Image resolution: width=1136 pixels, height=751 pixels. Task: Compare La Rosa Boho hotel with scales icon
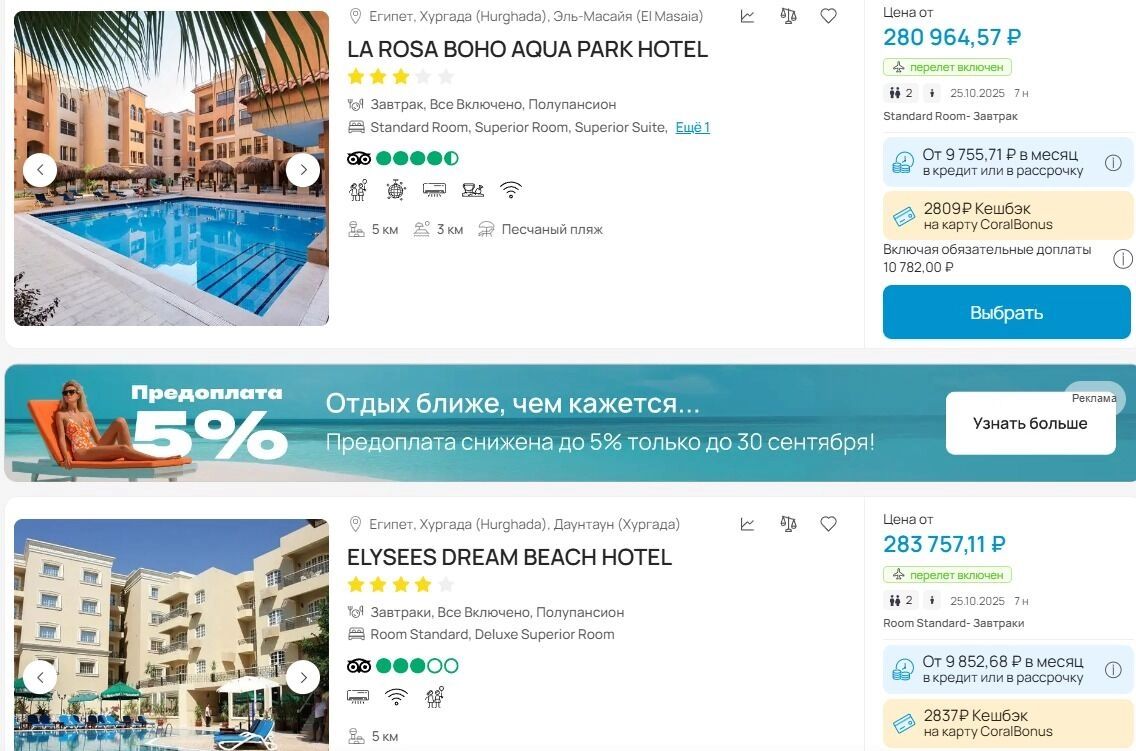coord(788,16)
